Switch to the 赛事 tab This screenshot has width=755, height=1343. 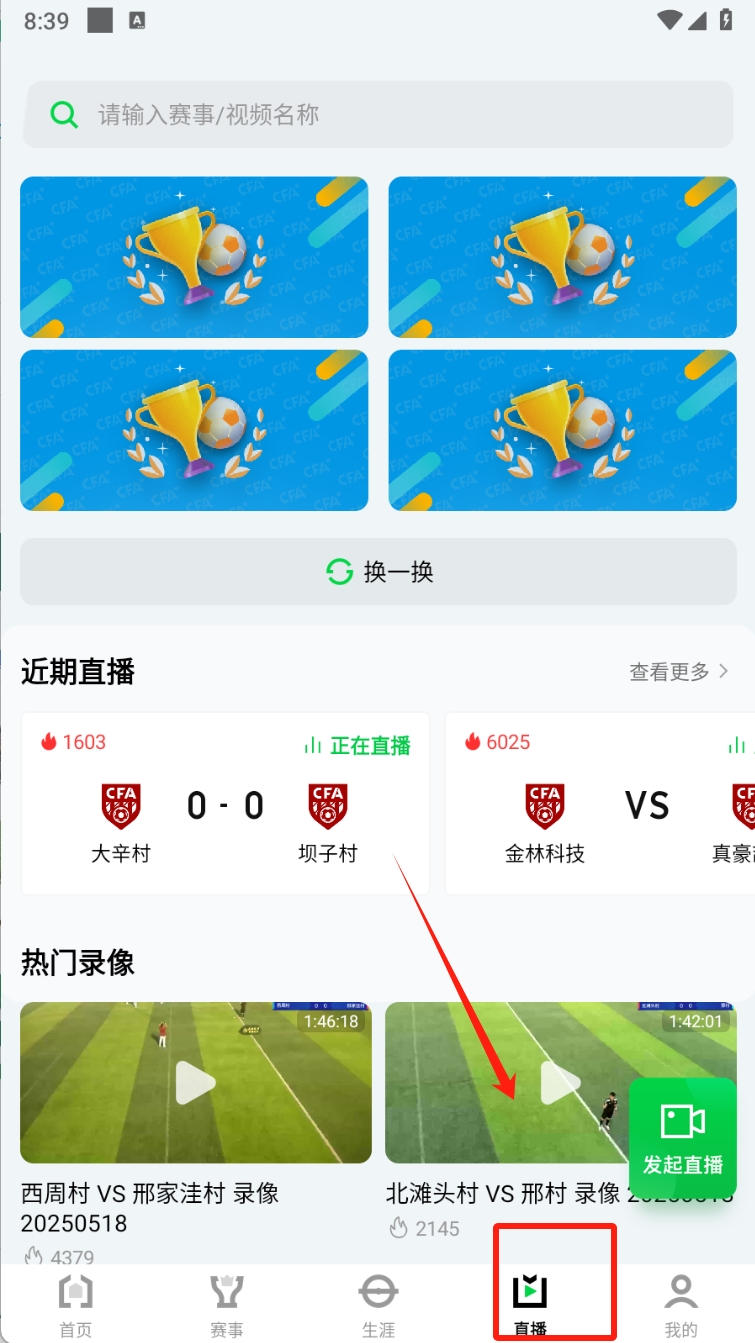coord(227,1305)
